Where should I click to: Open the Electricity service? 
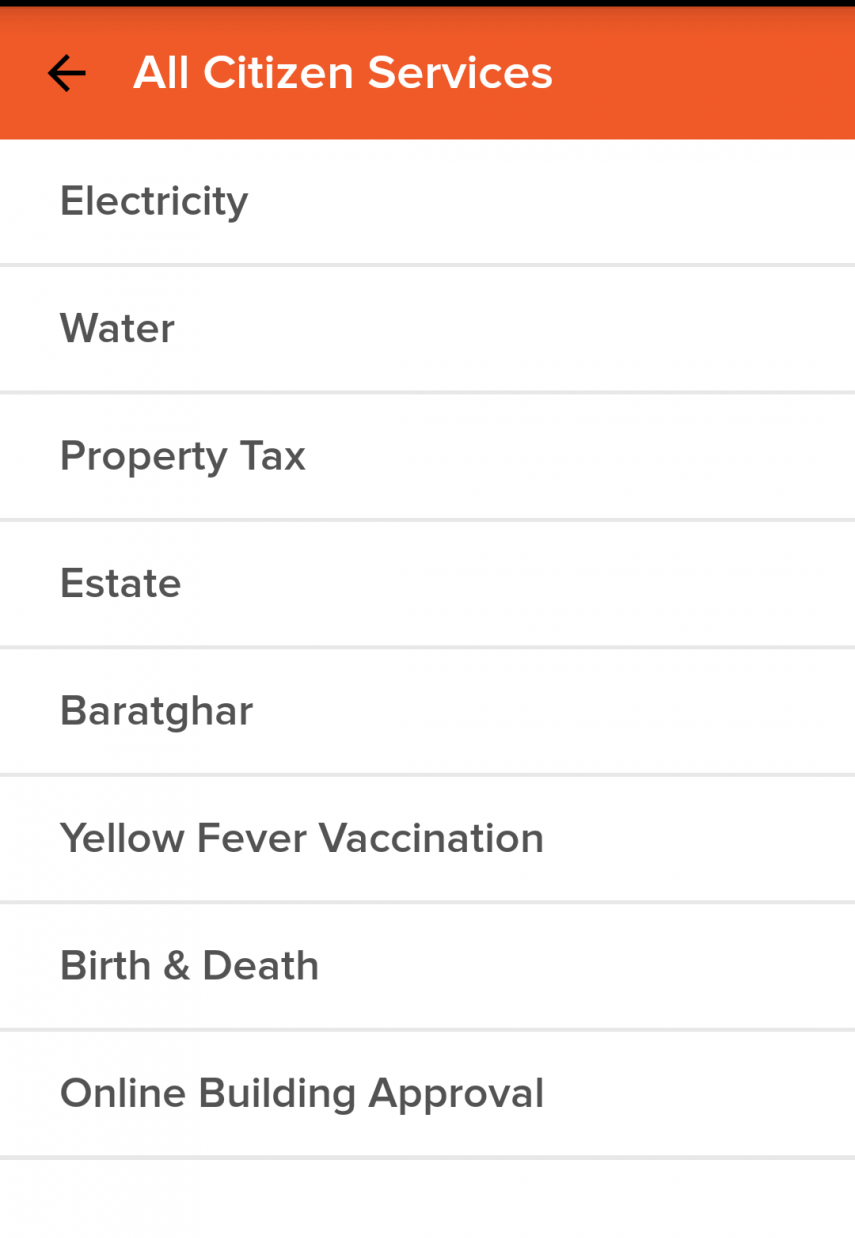point(154,200)
